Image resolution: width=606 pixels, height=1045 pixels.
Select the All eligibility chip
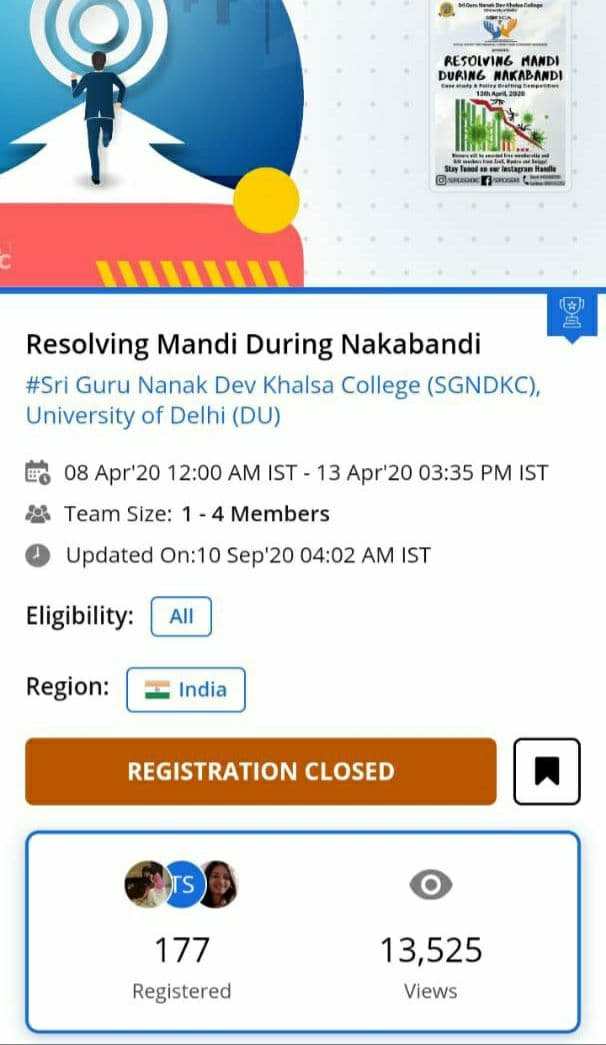[x=181, y=616]
